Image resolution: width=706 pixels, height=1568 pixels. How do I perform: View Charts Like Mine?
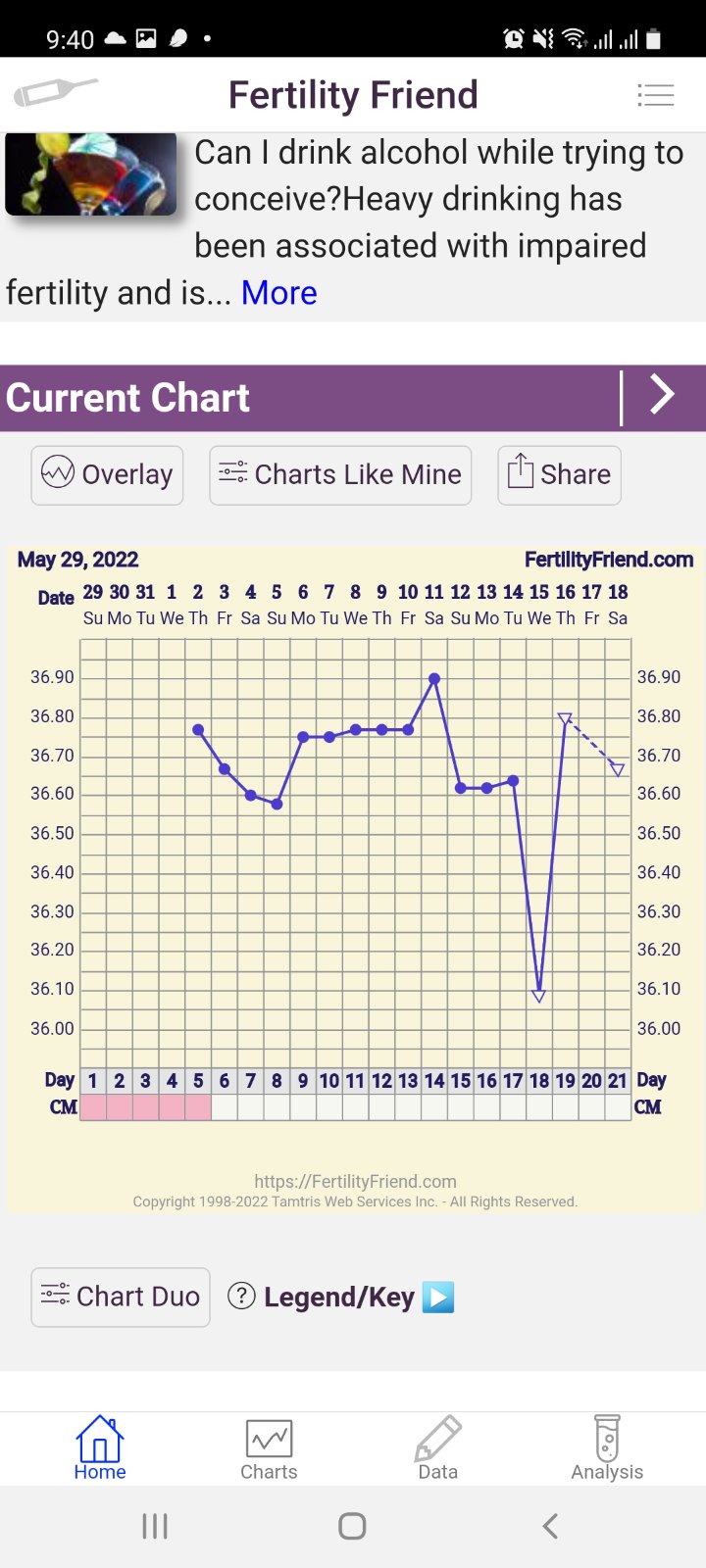[340, 475]
